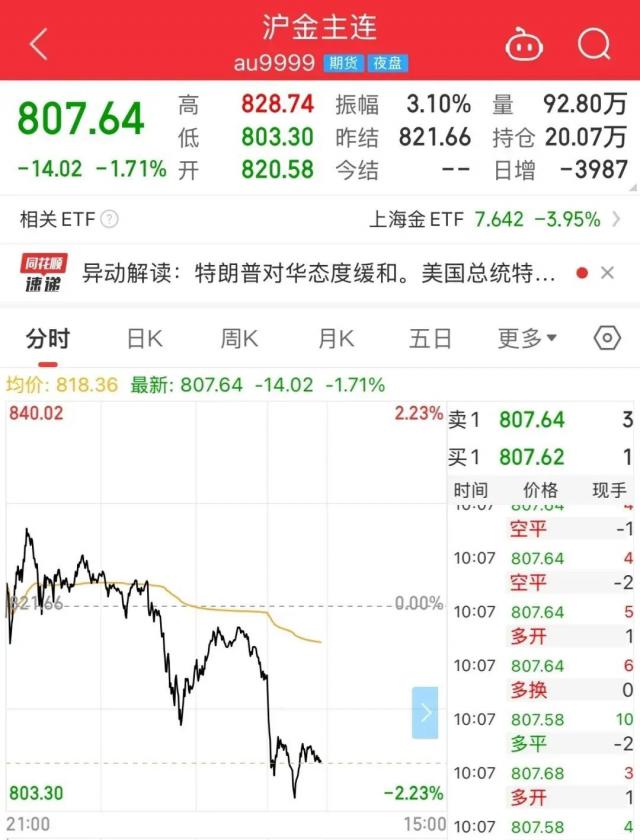640x840 pixels.
Task: Show info about 相关ETF
Action: pyautogui.click(x=109, y=219)
